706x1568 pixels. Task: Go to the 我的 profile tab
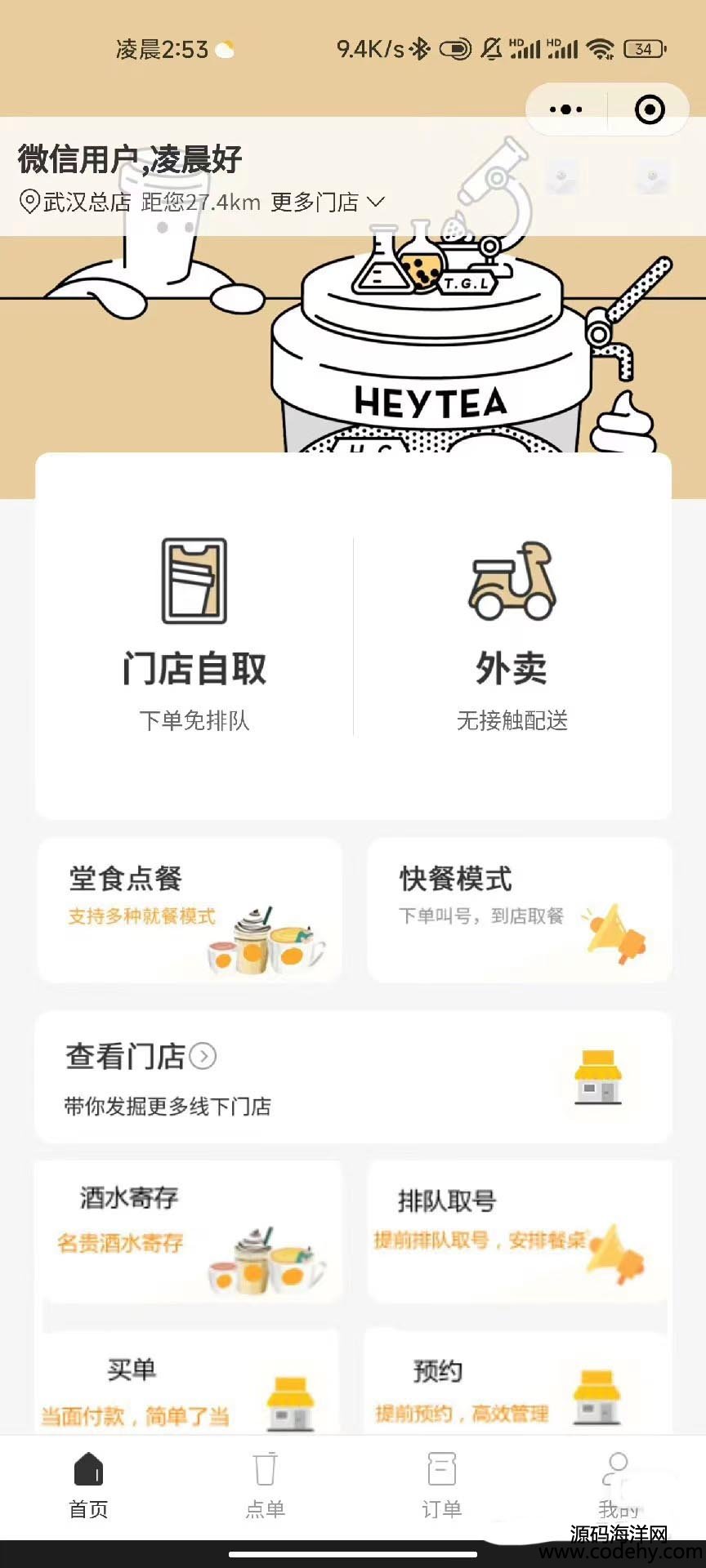618,1485
